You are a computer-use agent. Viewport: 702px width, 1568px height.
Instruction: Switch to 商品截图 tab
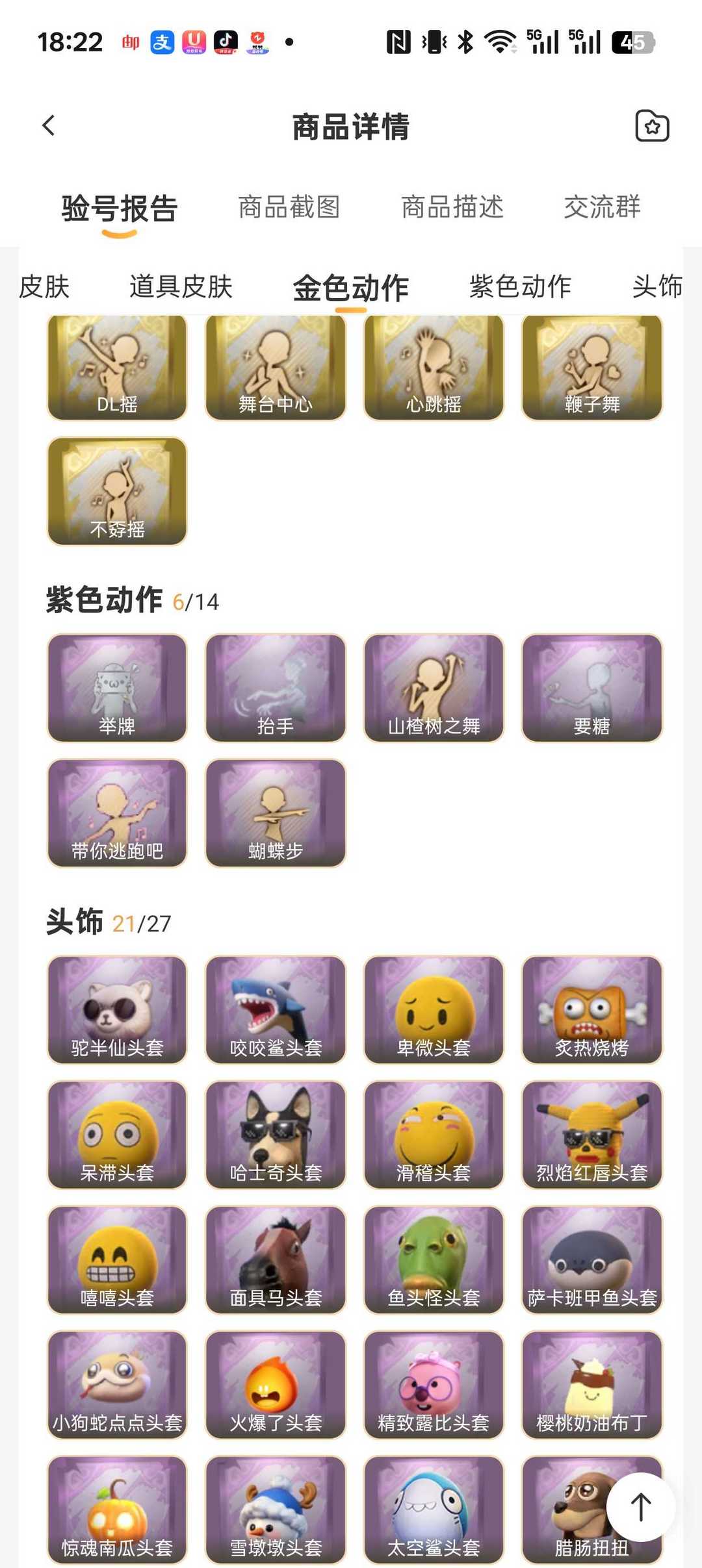(289, 208)
